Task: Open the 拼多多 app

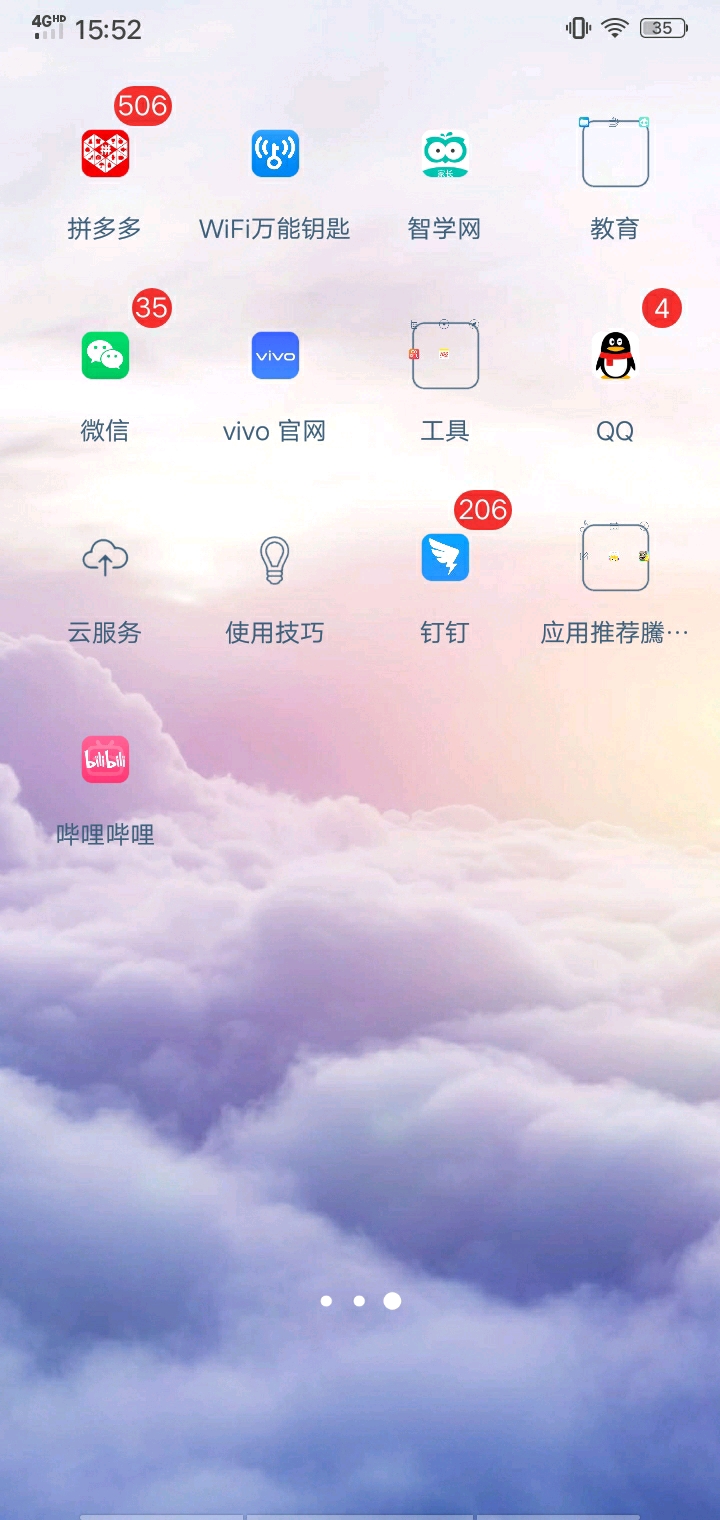Action: tap(105, 154)
